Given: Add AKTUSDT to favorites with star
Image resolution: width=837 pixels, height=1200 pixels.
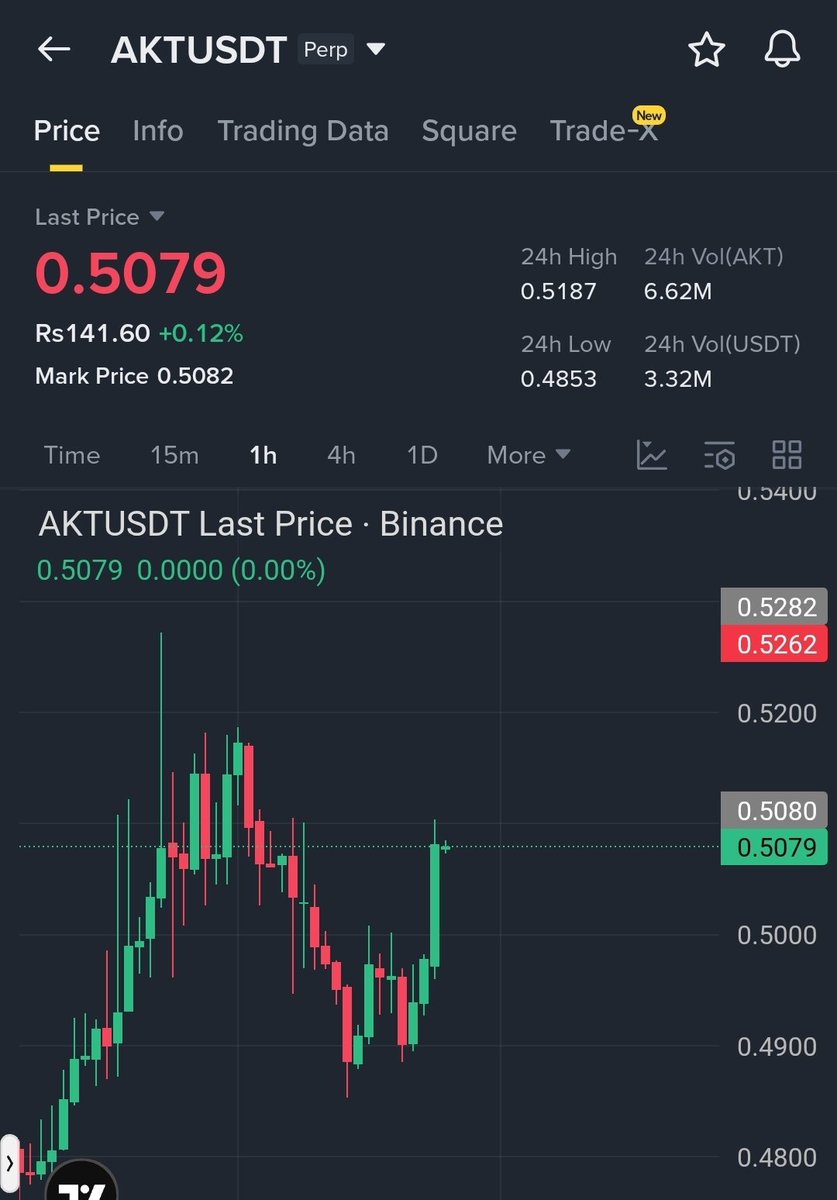Looking at the screenshot, I should coord(706,50).
